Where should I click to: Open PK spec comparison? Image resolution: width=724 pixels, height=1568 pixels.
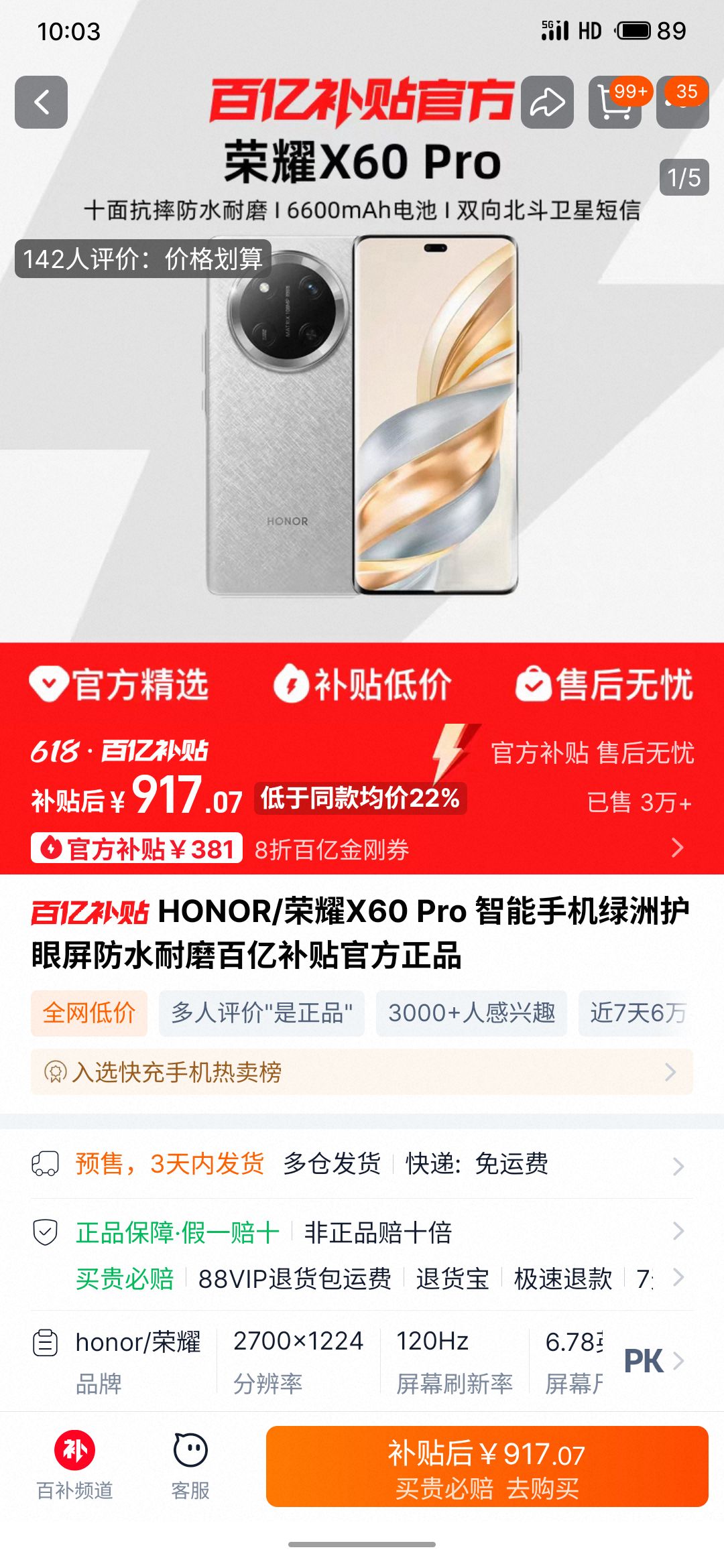click(652, 1360)
